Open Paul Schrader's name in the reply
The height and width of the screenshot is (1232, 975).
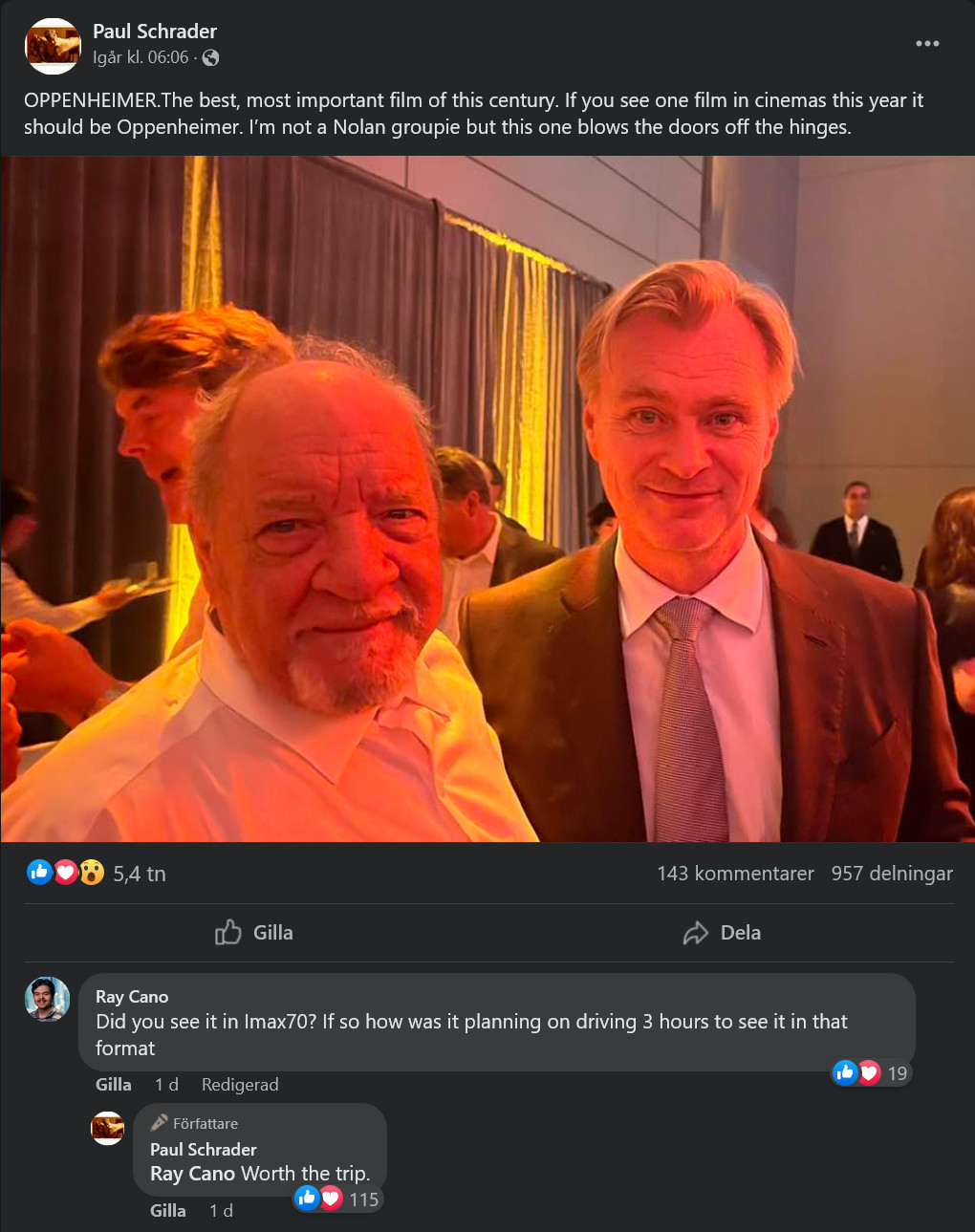coord(204,1150)
